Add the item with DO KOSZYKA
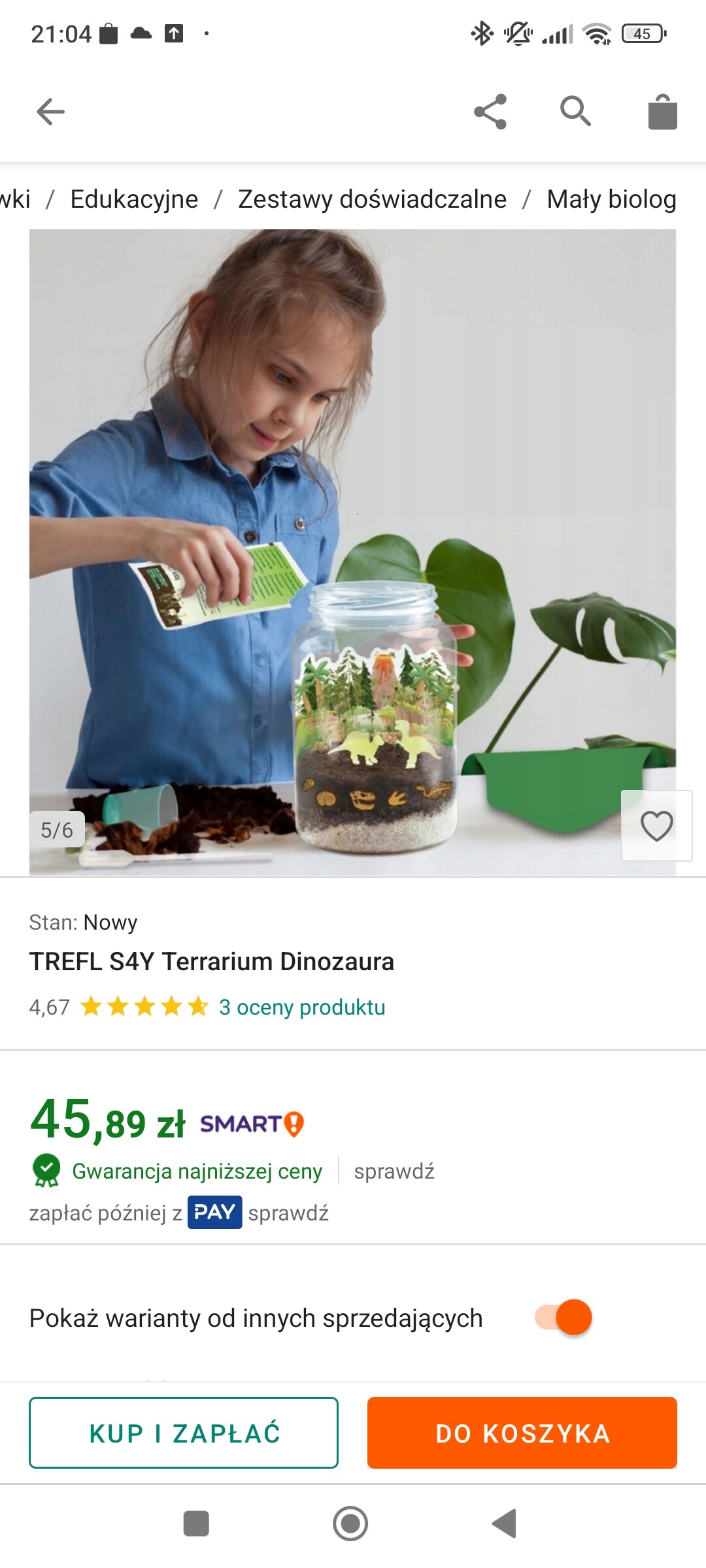 (x=522, y=1433)
